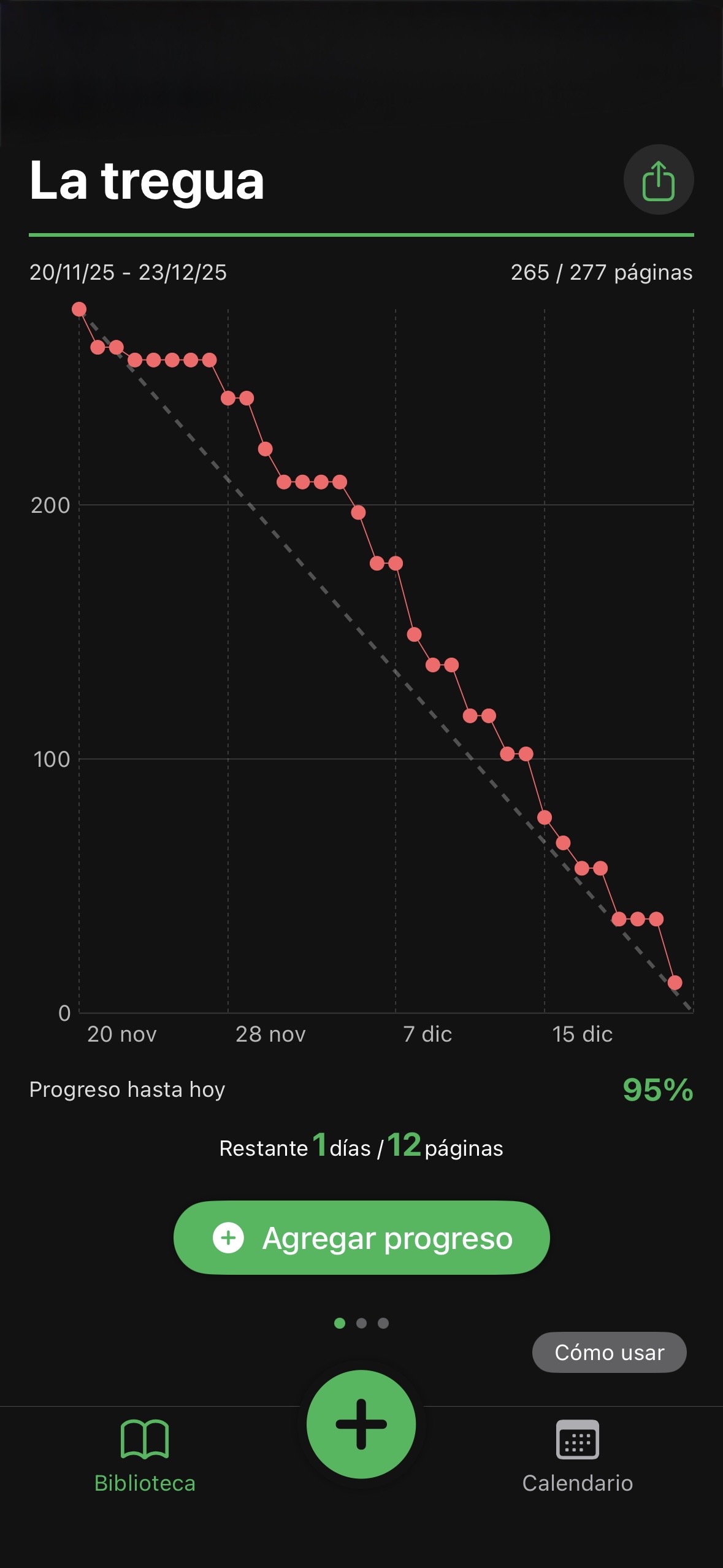Tap the green plus floating button
The width and height of the screenshot is (723, 1568).
click(361, 1426)
